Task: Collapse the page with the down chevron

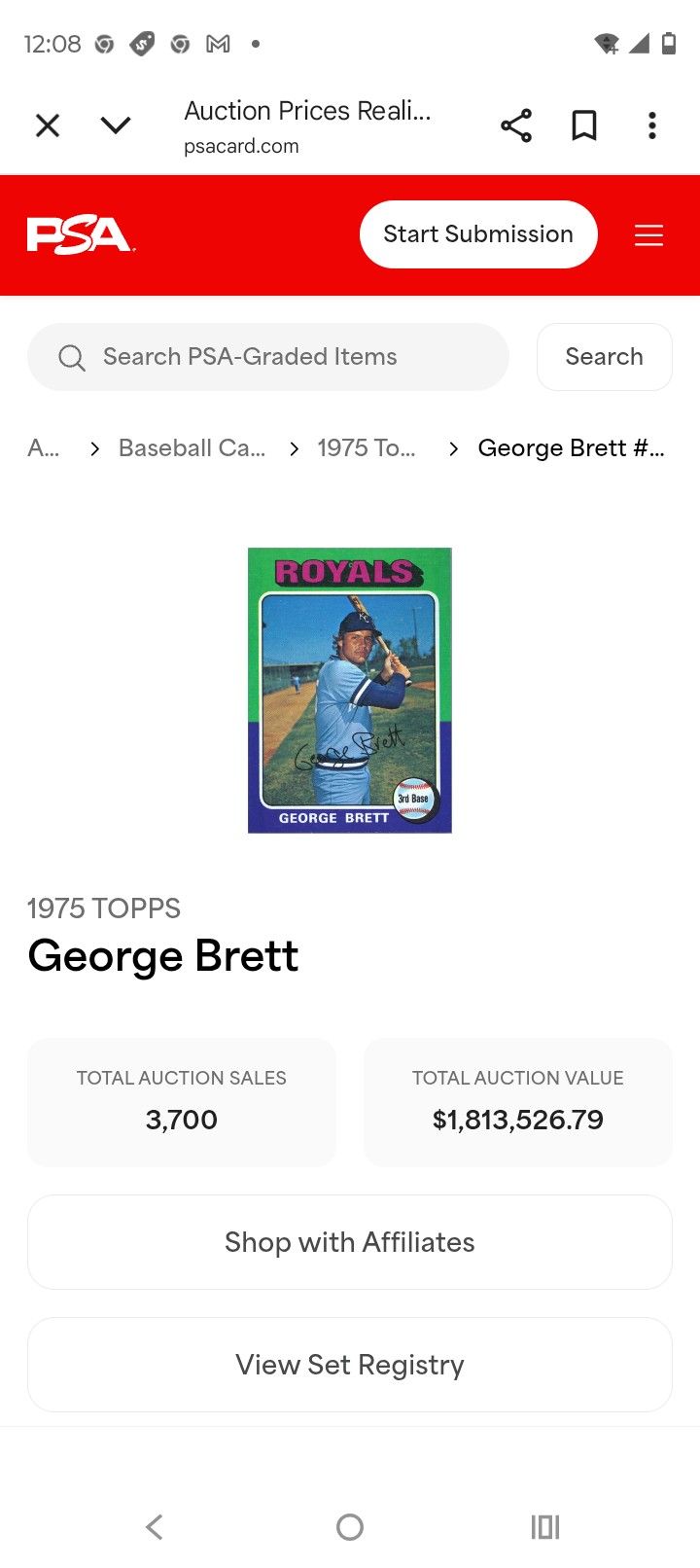Action: [116, 125]
